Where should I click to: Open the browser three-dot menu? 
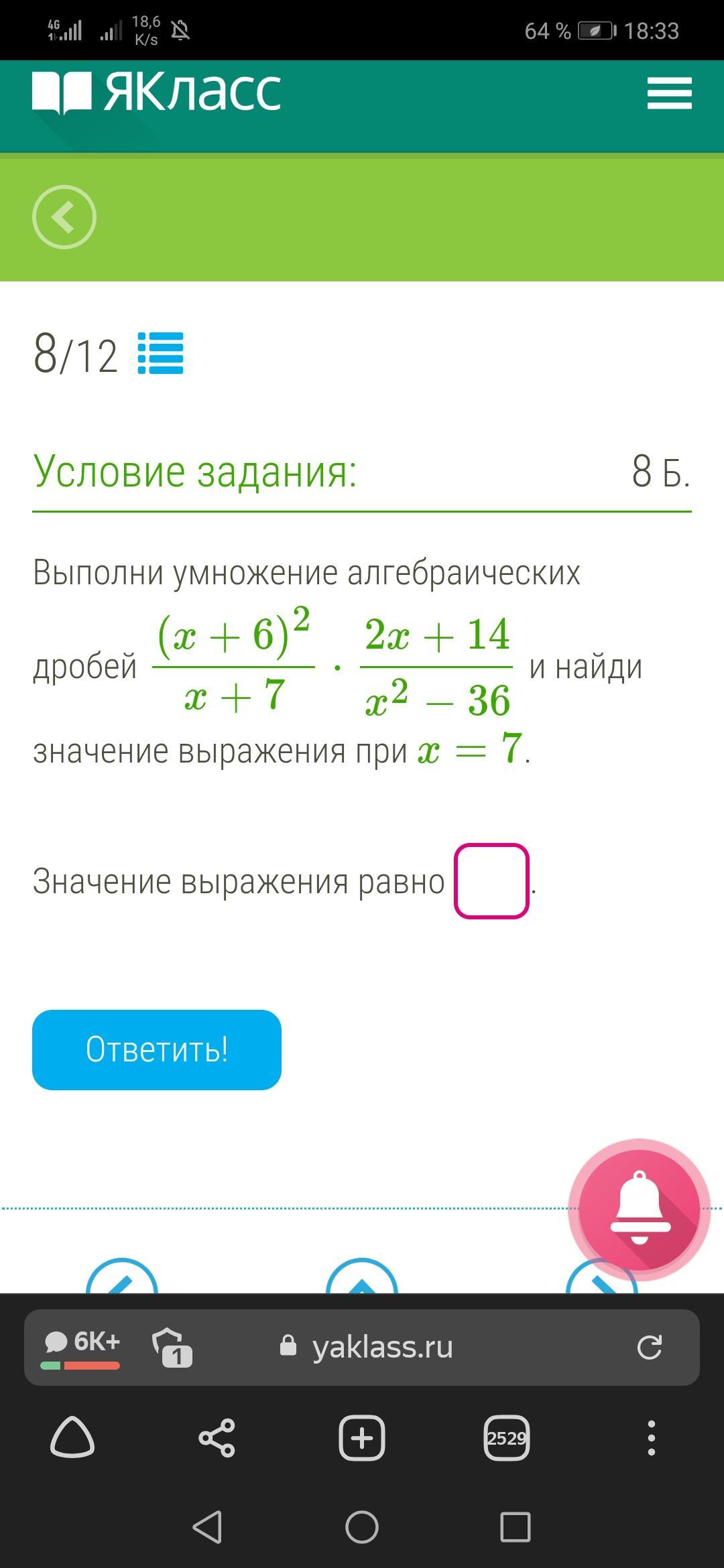(651, 1438)
